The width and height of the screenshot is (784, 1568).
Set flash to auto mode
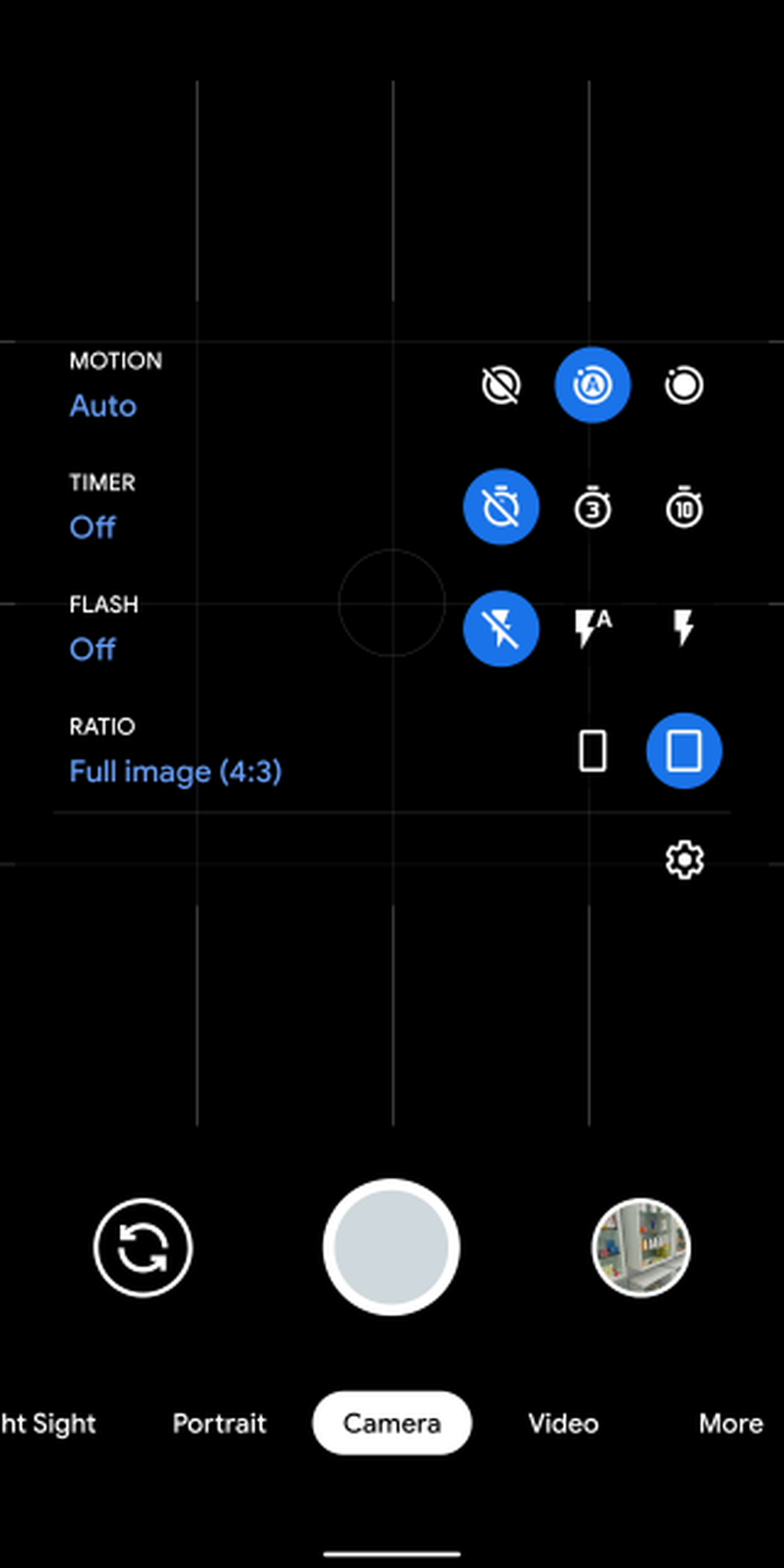click(592, 629)
